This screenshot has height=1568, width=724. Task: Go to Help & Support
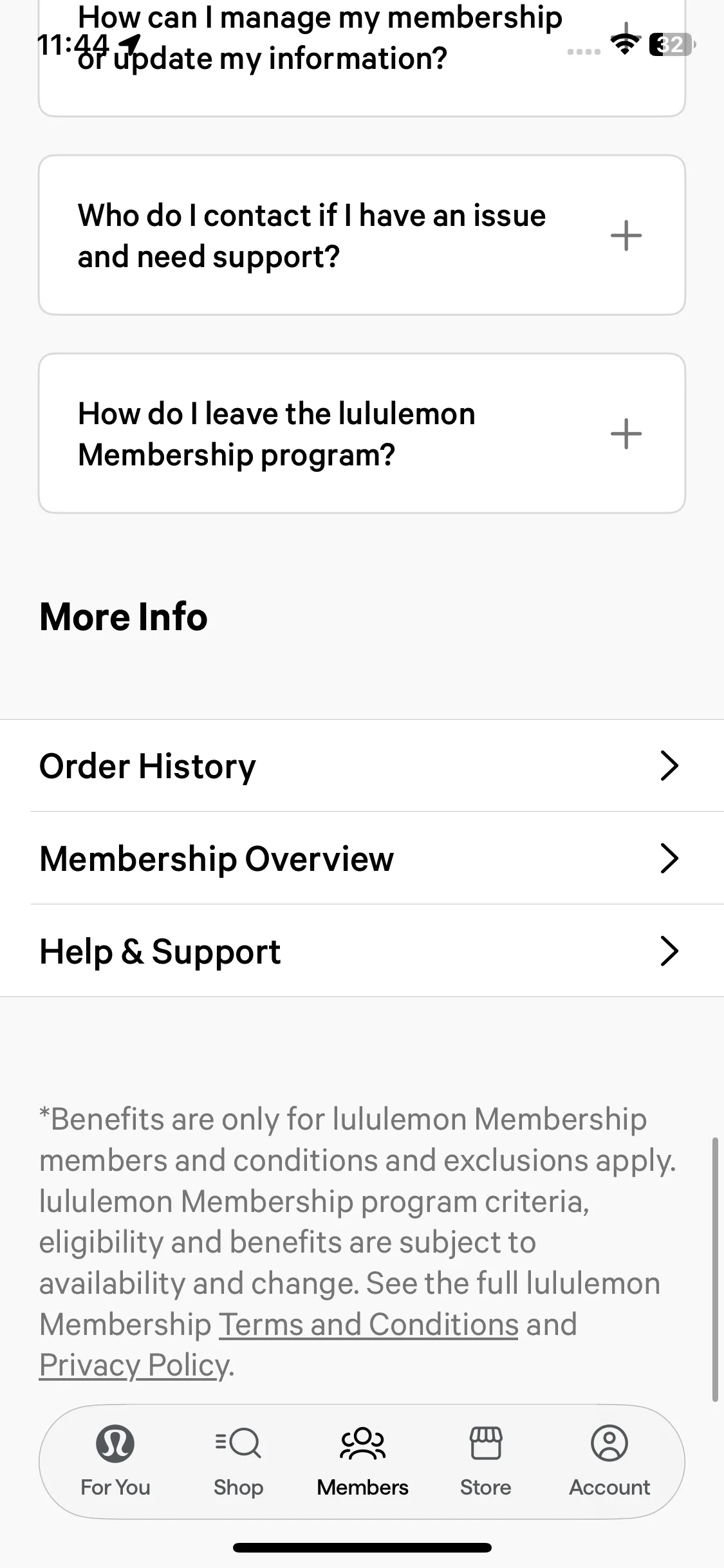coord(362,951)
